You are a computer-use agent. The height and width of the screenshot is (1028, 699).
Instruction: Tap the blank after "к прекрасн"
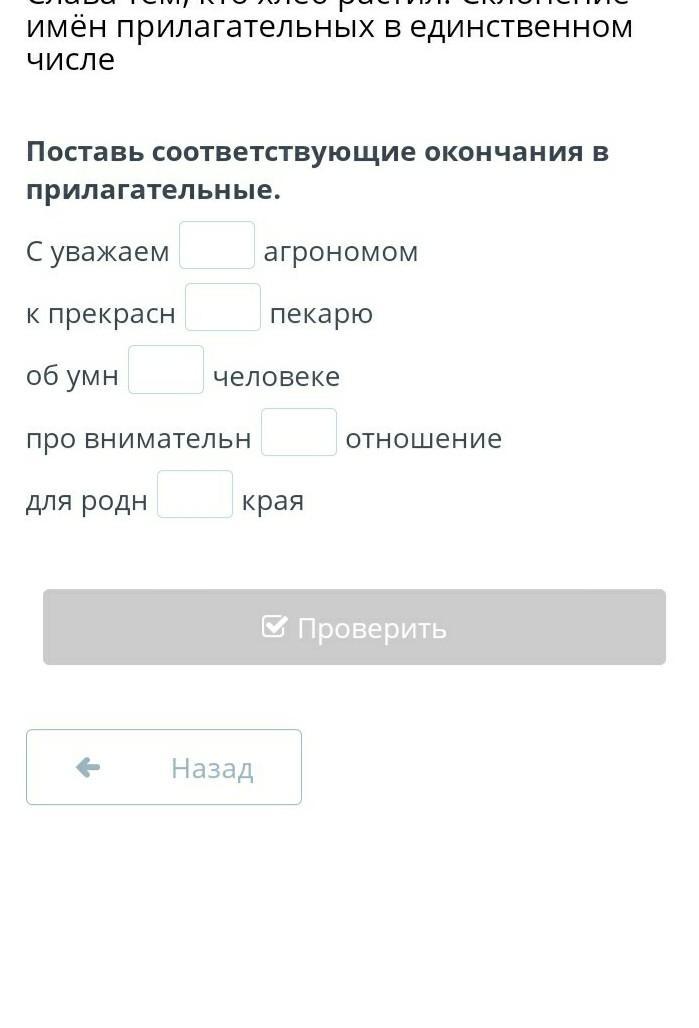(x=223, y=307)
